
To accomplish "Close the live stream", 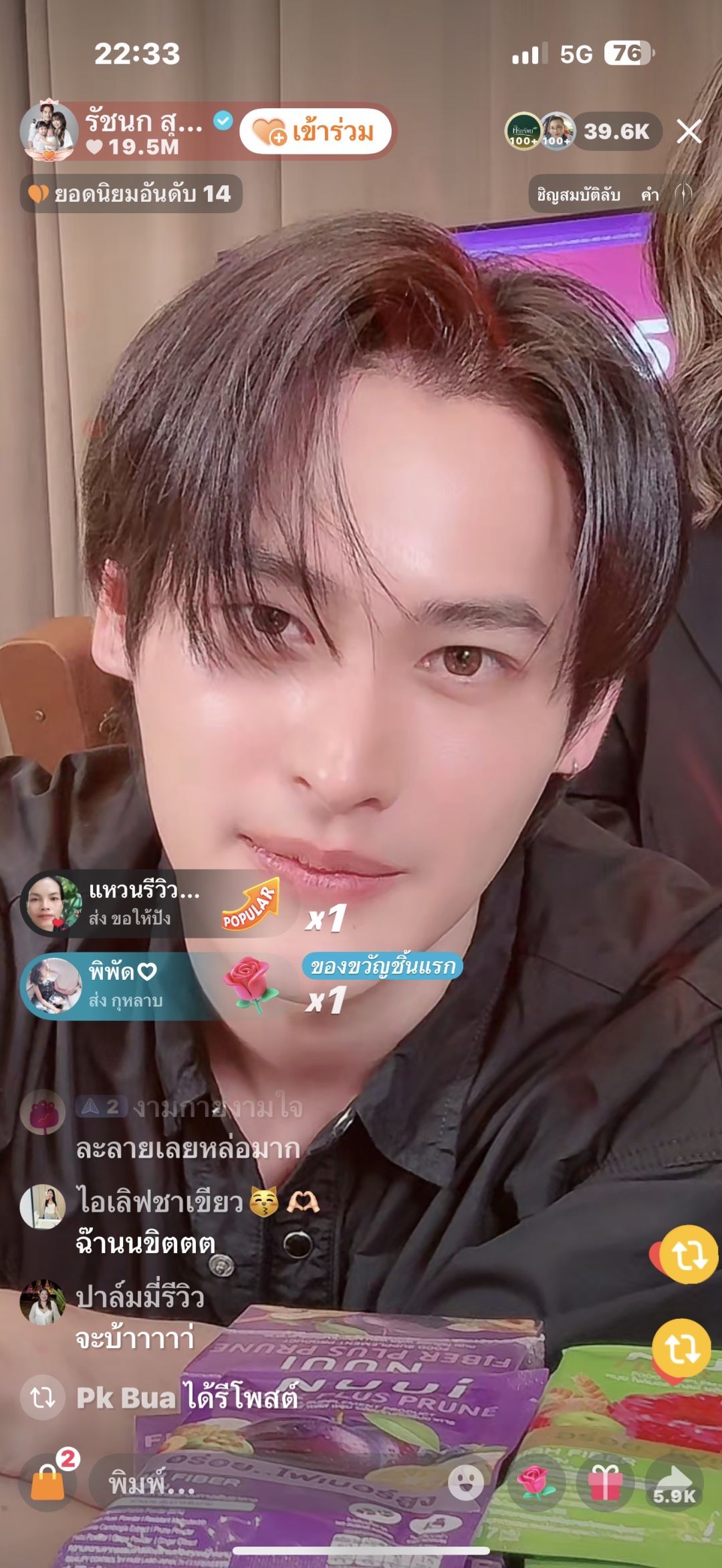I will (x=688, y=132).
